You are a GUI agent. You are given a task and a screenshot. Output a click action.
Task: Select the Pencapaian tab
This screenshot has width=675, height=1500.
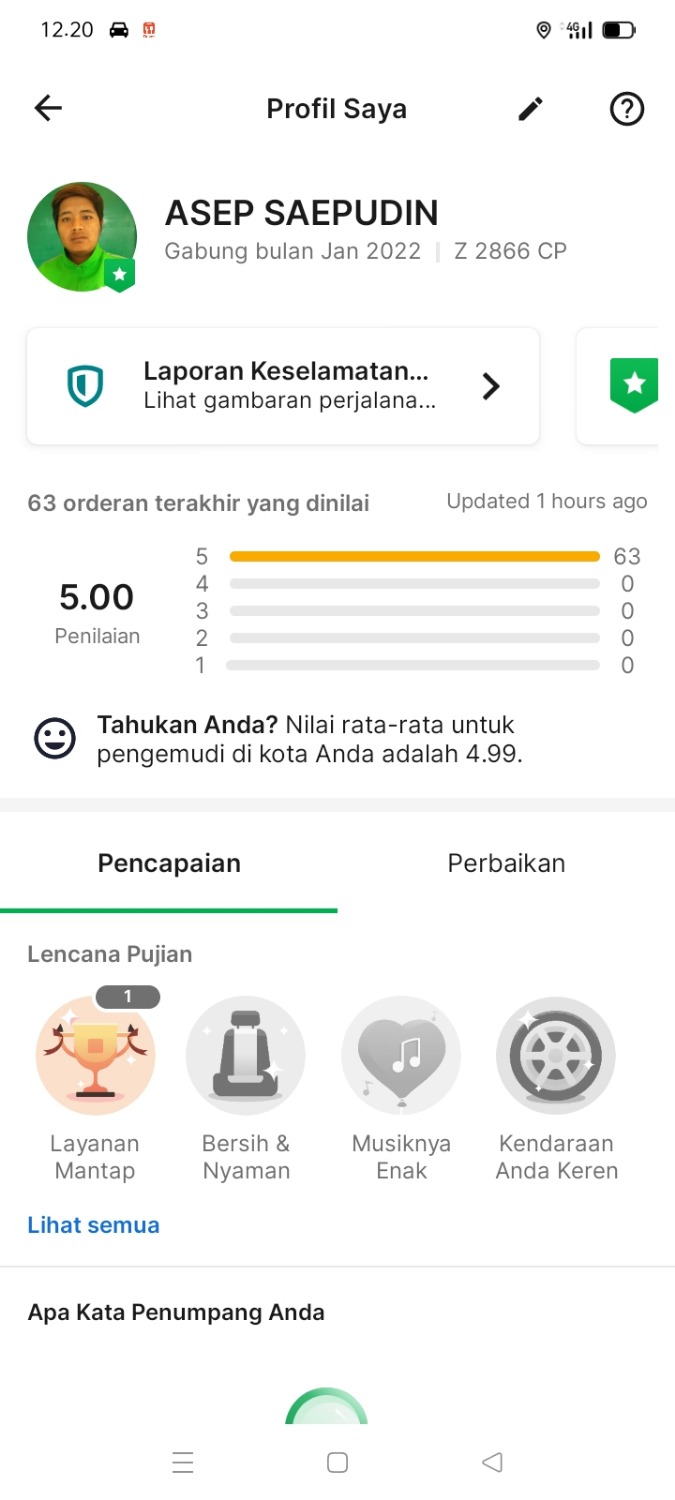tap(169, 863)
